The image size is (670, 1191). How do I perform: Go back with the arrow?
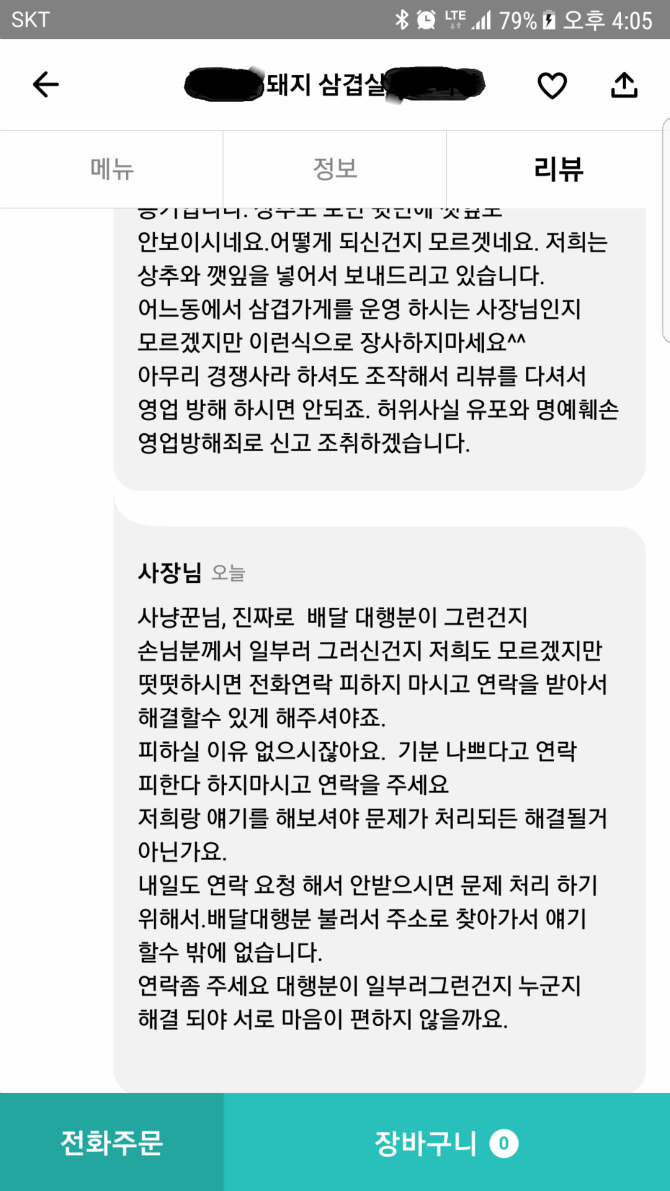pyautogui.click(x=46, y=86)
